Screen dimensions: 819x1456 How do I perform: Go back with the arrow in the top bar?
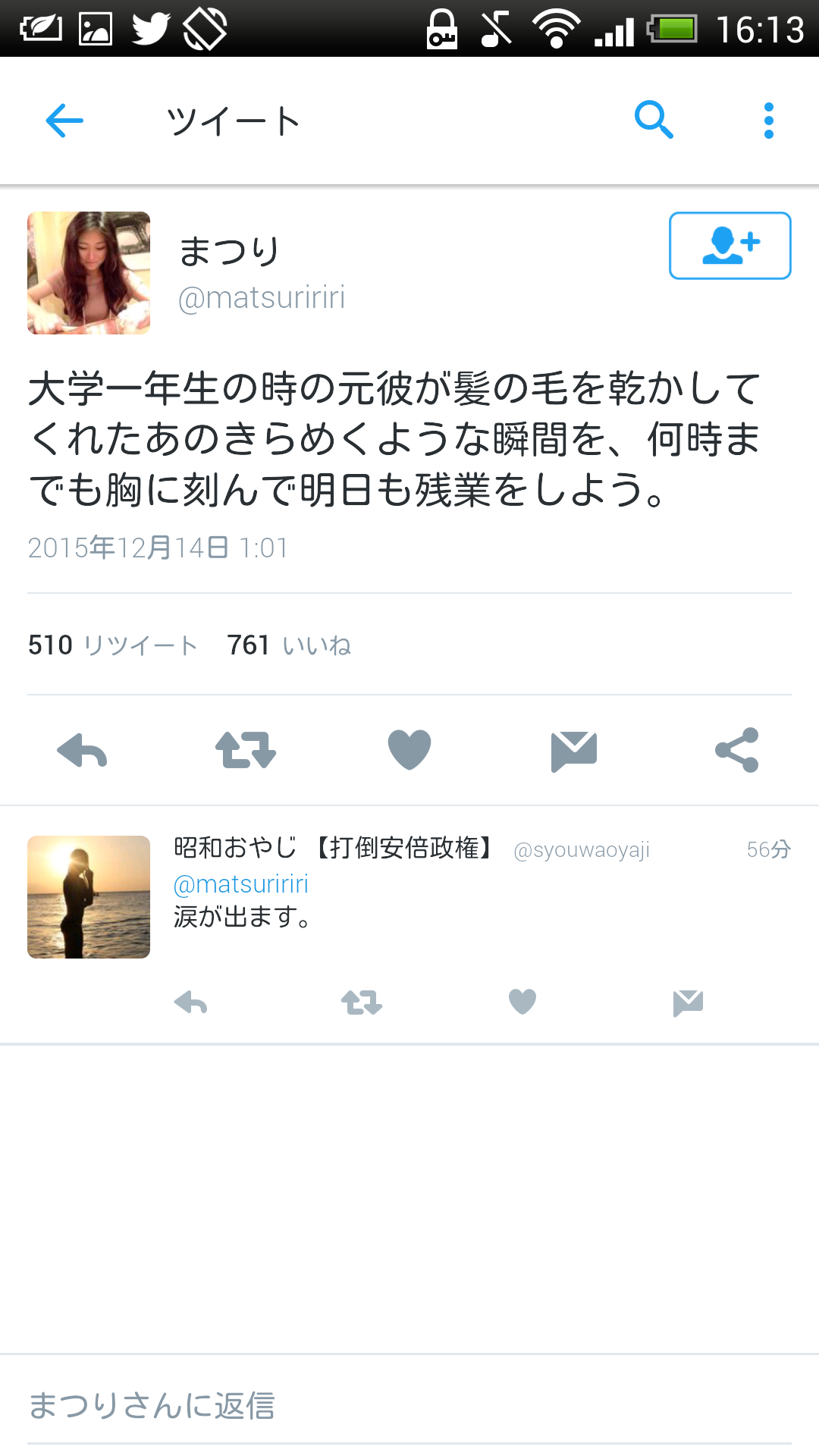point(64,121)
